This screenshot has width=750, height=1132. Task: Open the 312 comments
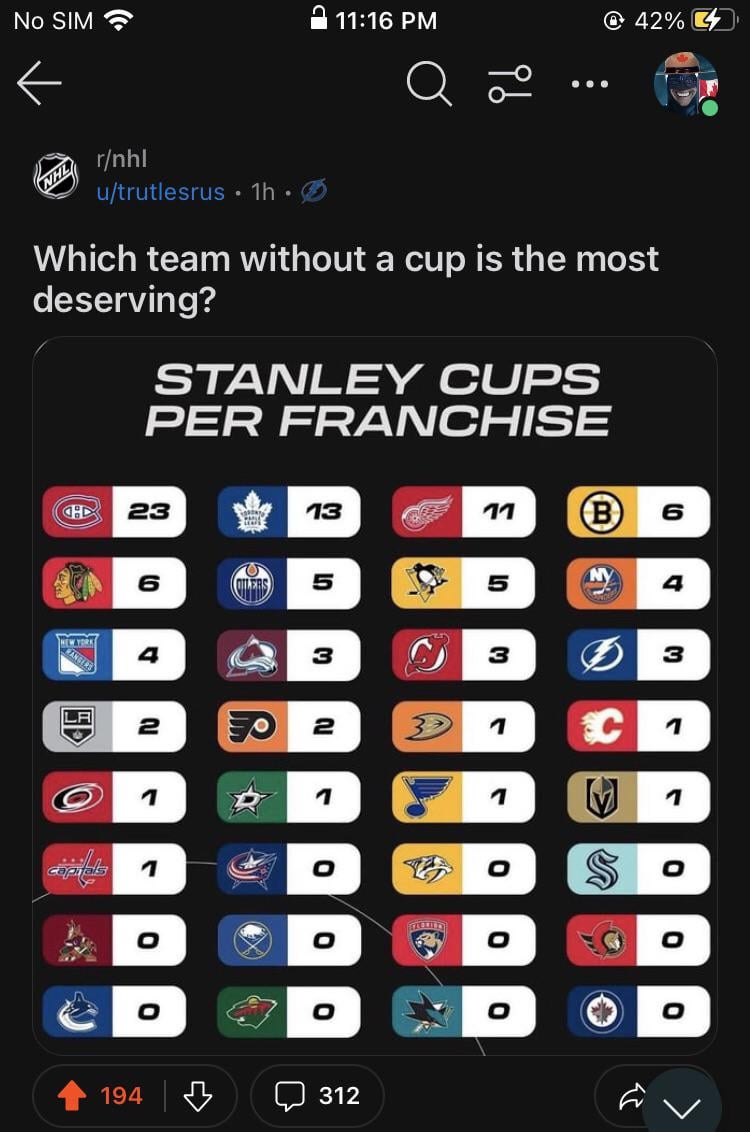coord(317,1096)
